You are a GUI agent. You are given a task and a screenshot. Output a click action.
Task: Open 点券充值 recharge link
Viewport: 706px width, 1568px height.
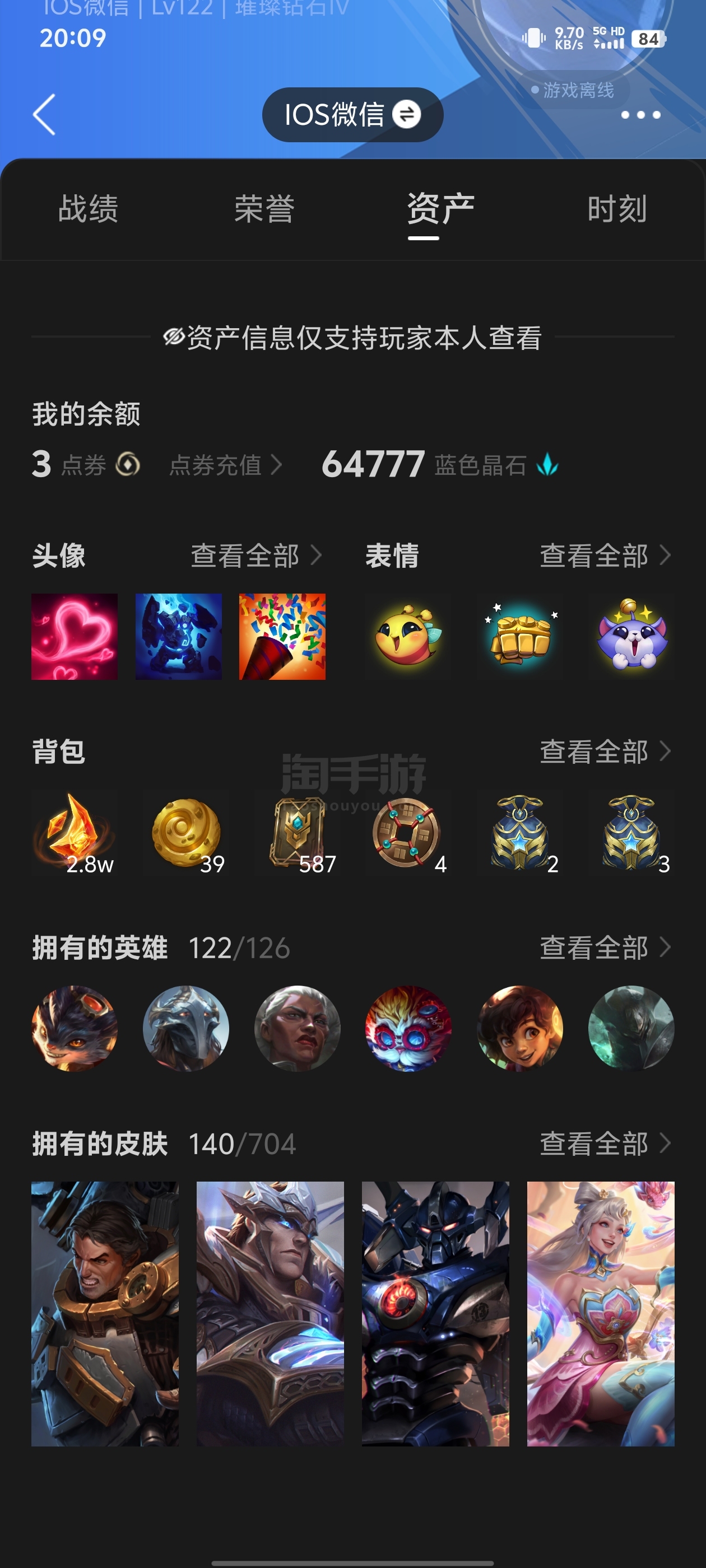[225, 465]
